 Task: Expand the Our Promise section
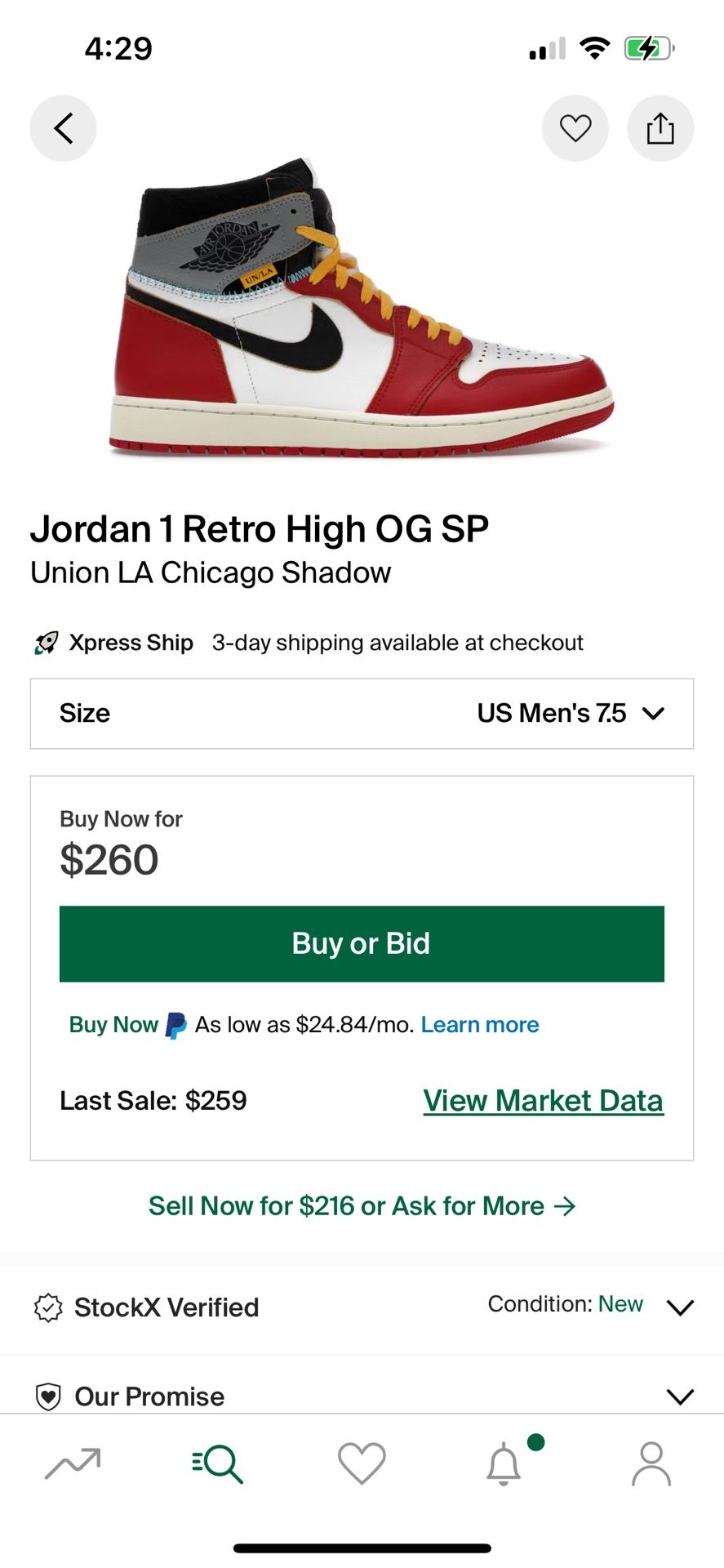coord(681,1396)
